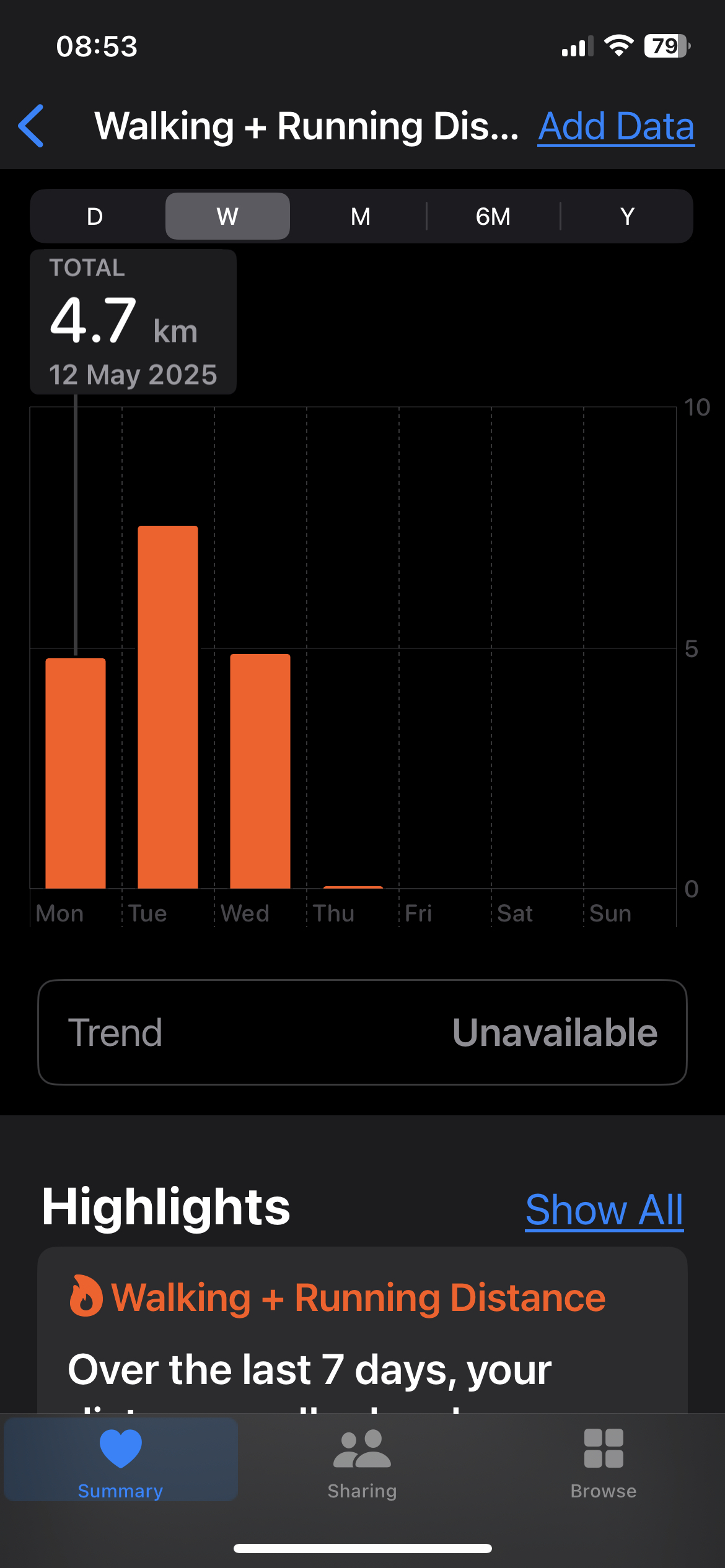This screenshot has height=1568, width=725.
Task: Go to the Browse tab
Action: (x=604, y=1464)
